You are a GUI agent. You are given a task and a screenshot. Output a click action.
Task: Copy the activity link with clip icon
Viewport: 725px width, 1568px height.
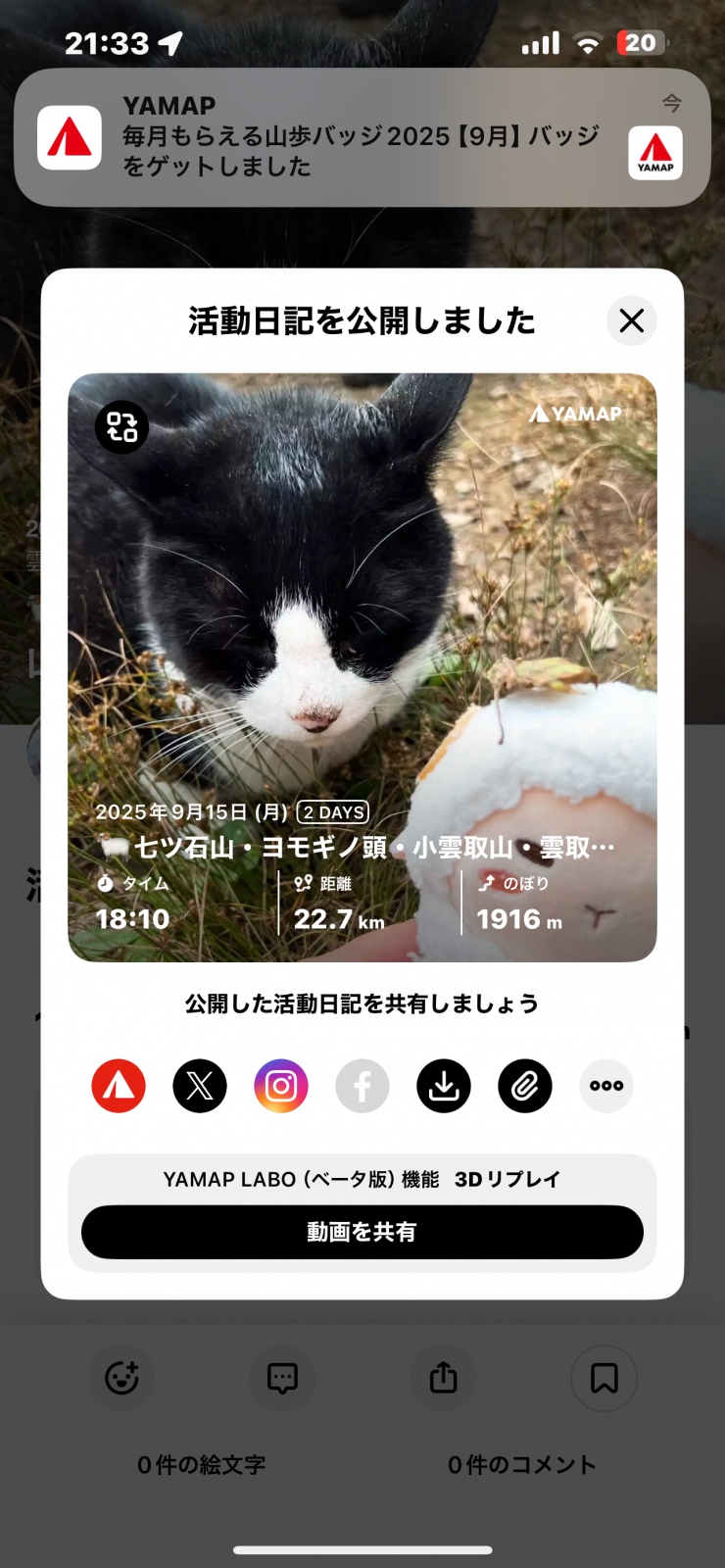pyautogui.click(x=525, y=1086)
